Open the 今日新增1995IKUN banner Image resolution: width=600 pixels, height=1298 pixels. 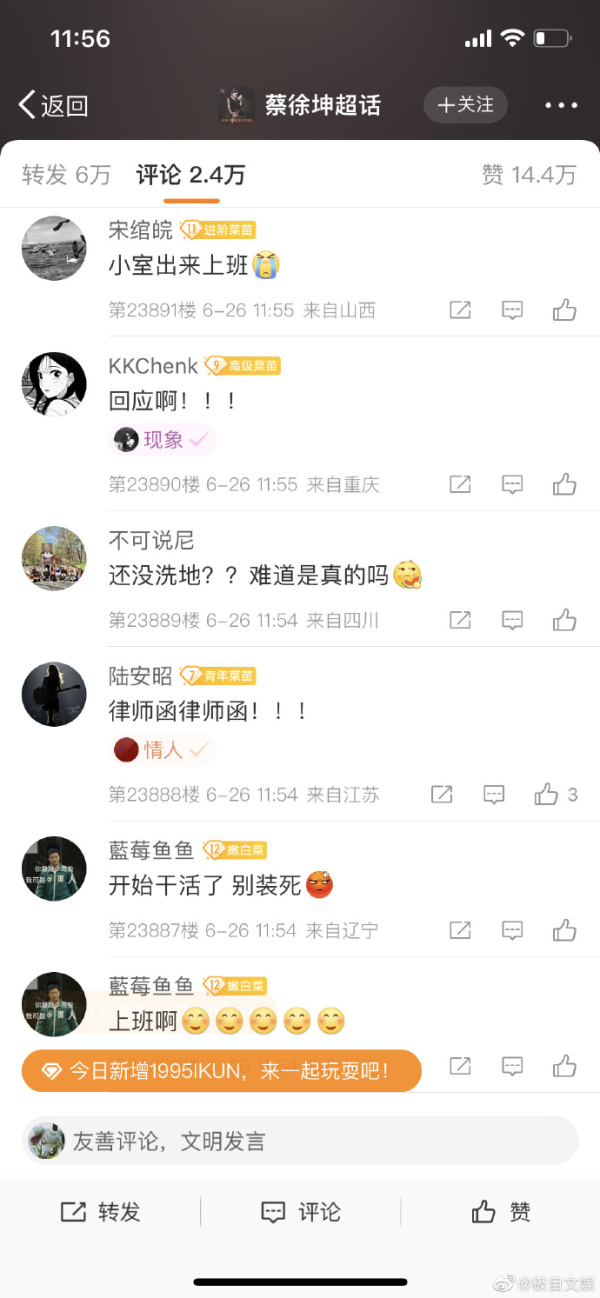[221, 1071]
